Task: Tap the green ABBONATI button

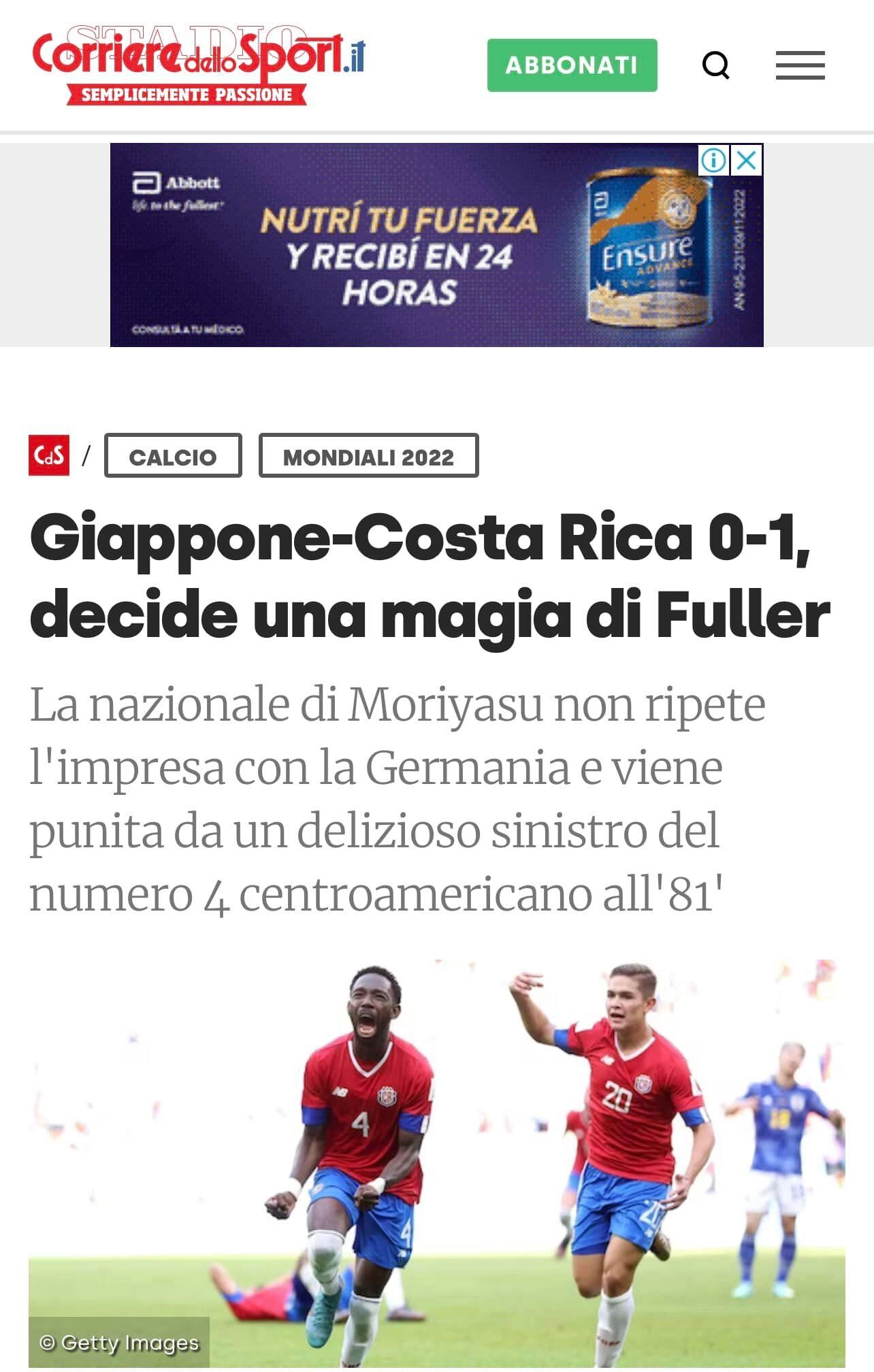Action: pyautogui.click(x=572, y=65)
